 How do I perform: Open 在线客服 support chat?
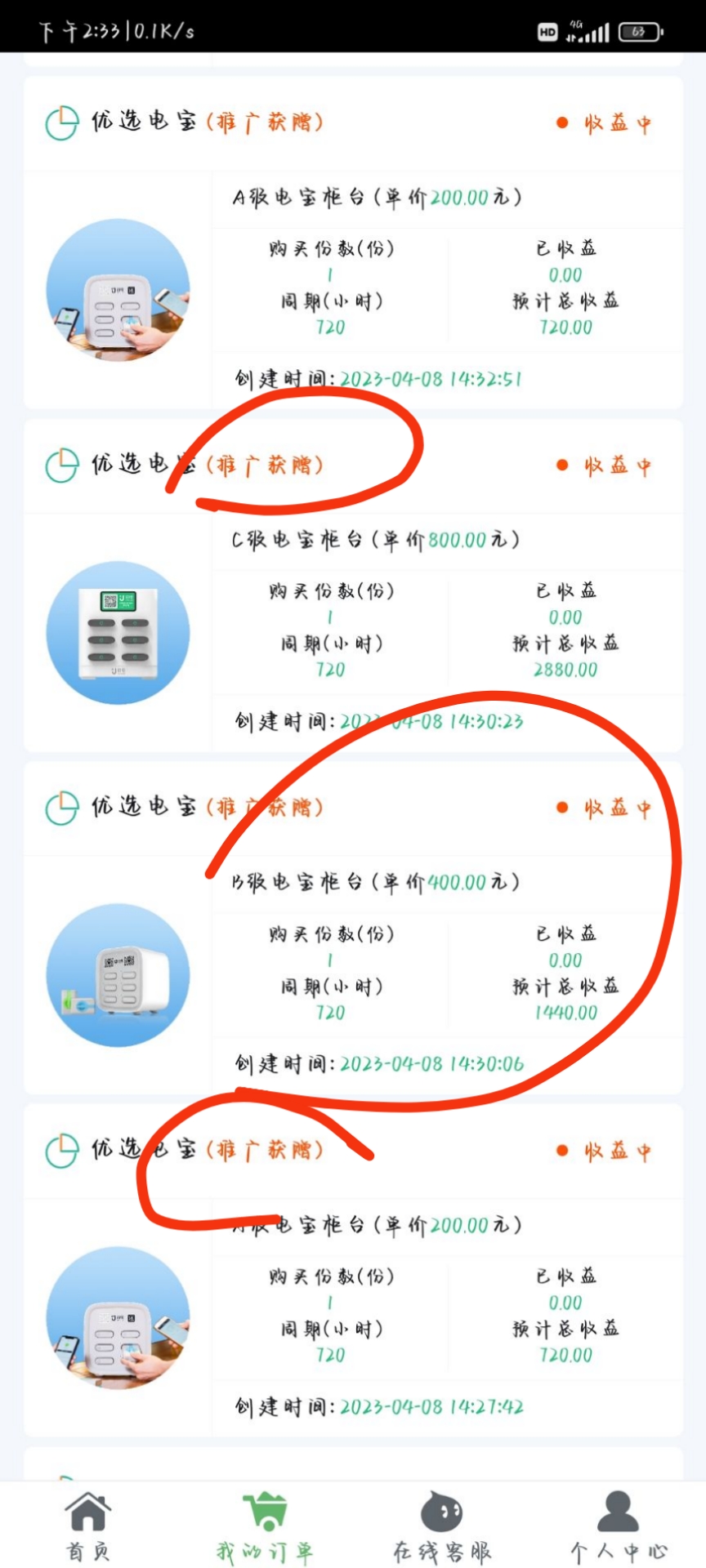click(441, 1526)
